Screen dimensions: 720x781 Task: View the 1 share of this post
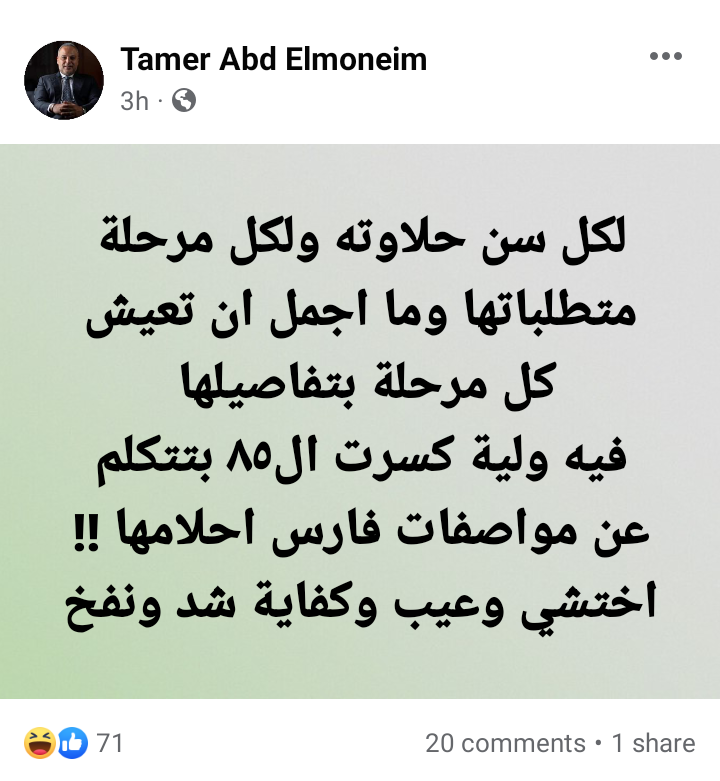[653, 744]
